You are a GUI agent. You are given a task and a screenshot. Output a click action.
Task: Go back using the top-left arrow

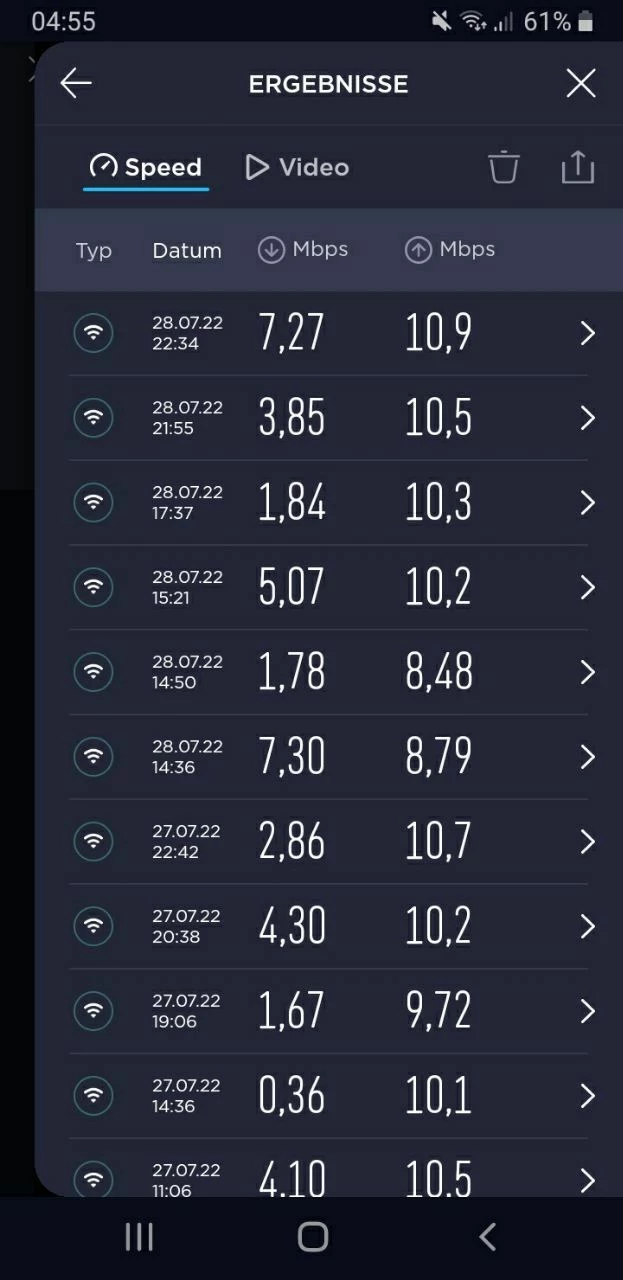tap(76, 84)
